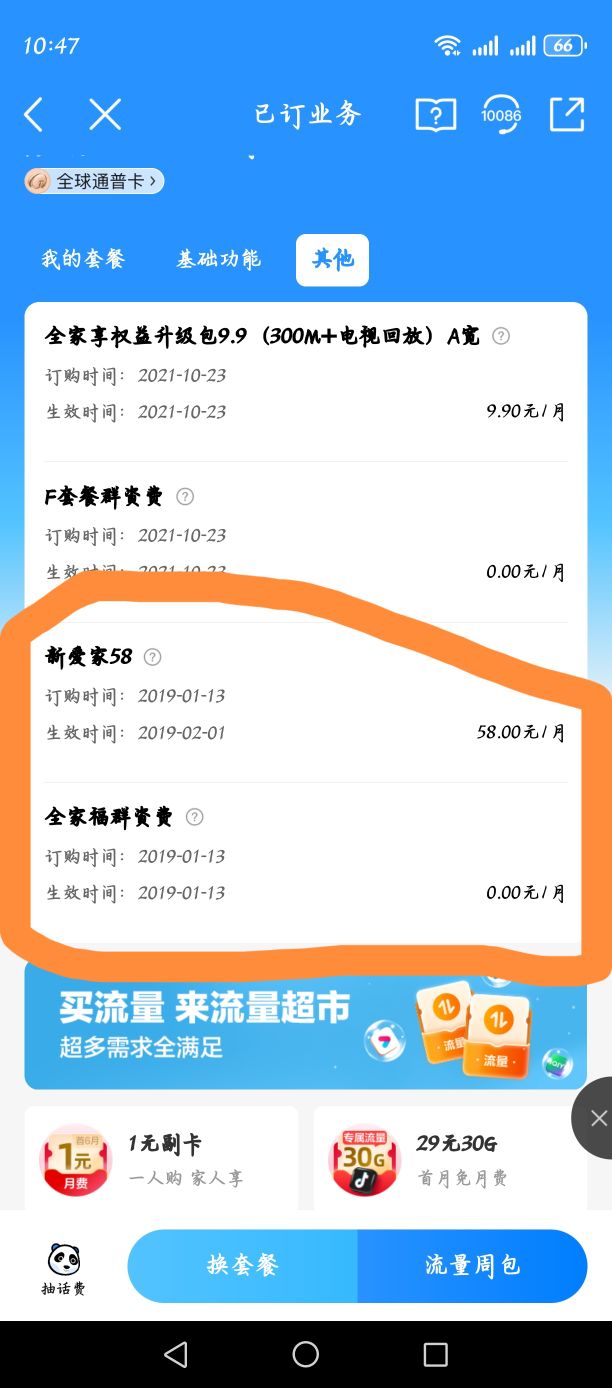This screenshot has width=612, height=1388.
Task: Switch to the 基础功能 tab
Action: (218, 260)
